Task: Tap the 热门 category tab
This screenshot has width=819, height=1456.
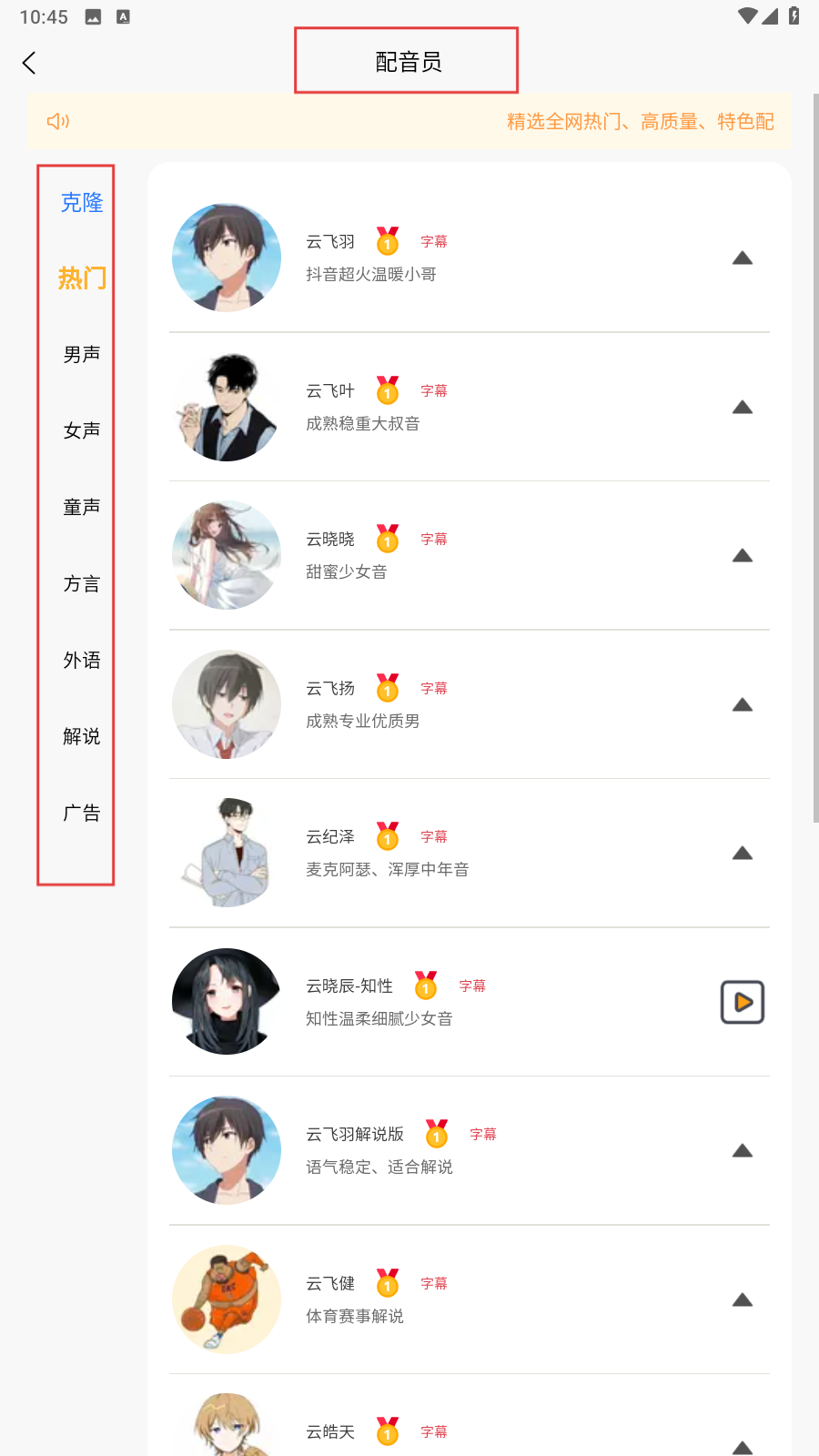Action: [x=82, y=278]
